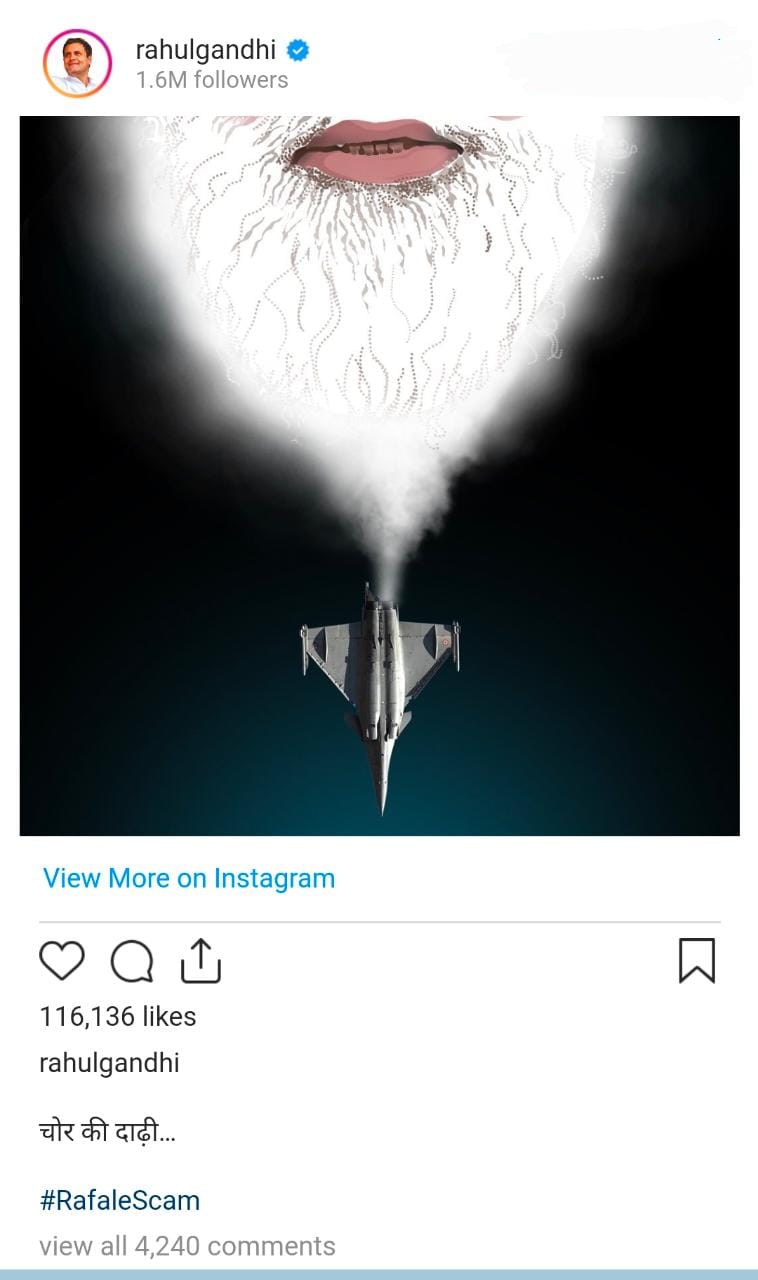Open rahulgandhi's profile picture
This screenshot has height=1280, width=758.
tap(76, 64)
